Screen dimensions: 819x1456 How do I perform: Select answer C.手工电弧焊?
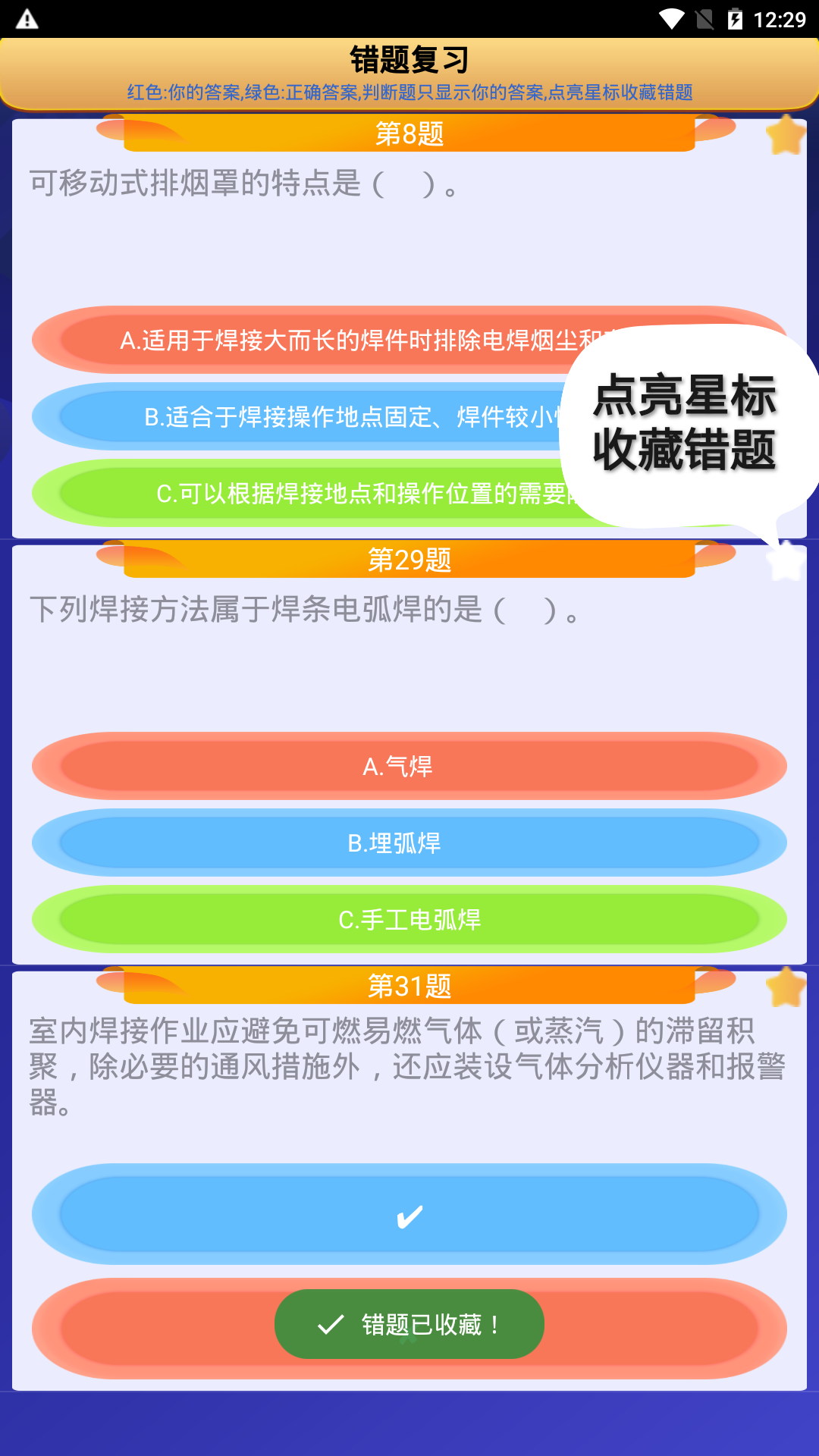[x=409, y=919]
